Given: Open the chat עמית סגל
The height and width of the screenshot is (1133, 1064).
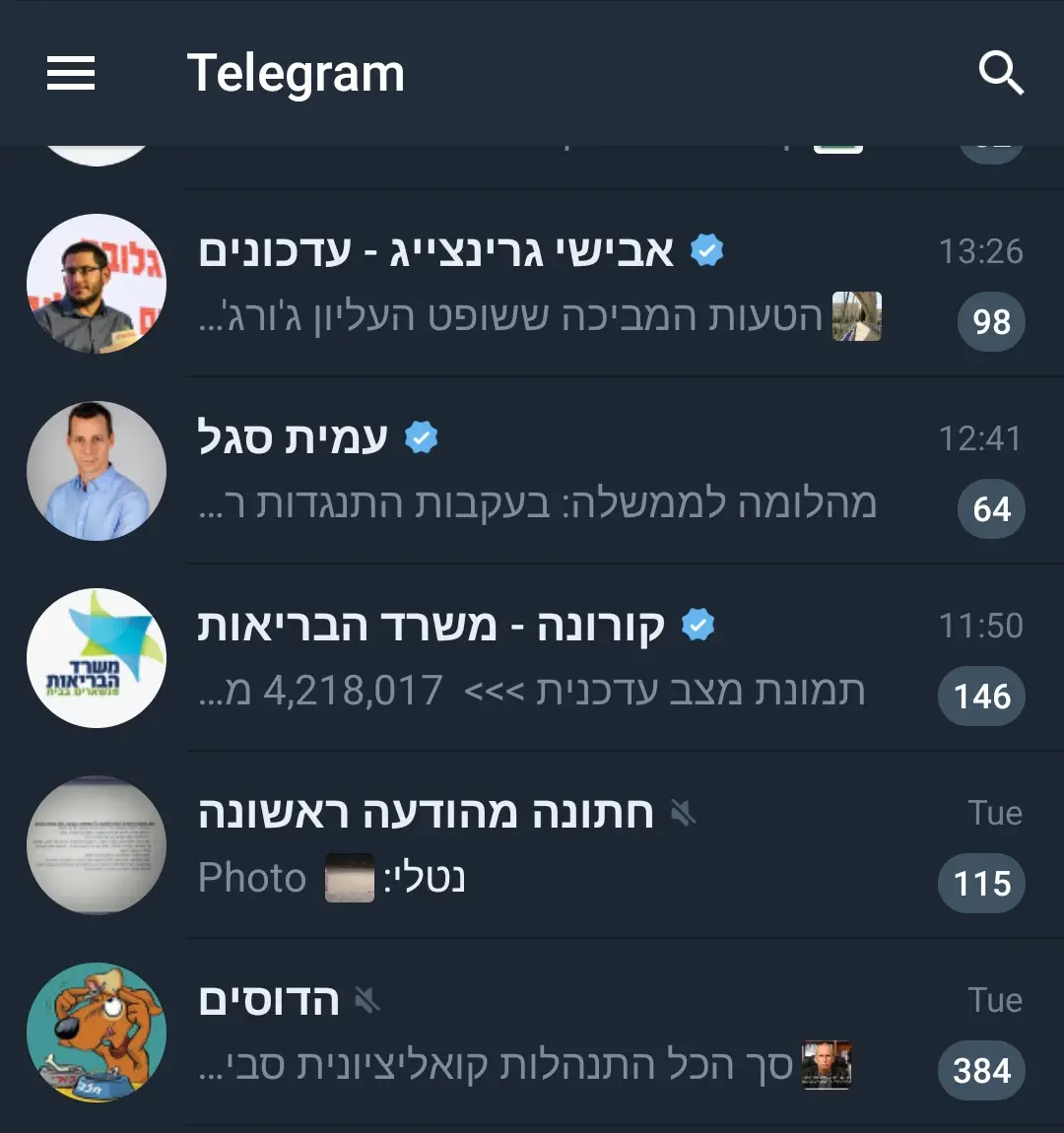Looking at the screenshot, I should (552, 471).
